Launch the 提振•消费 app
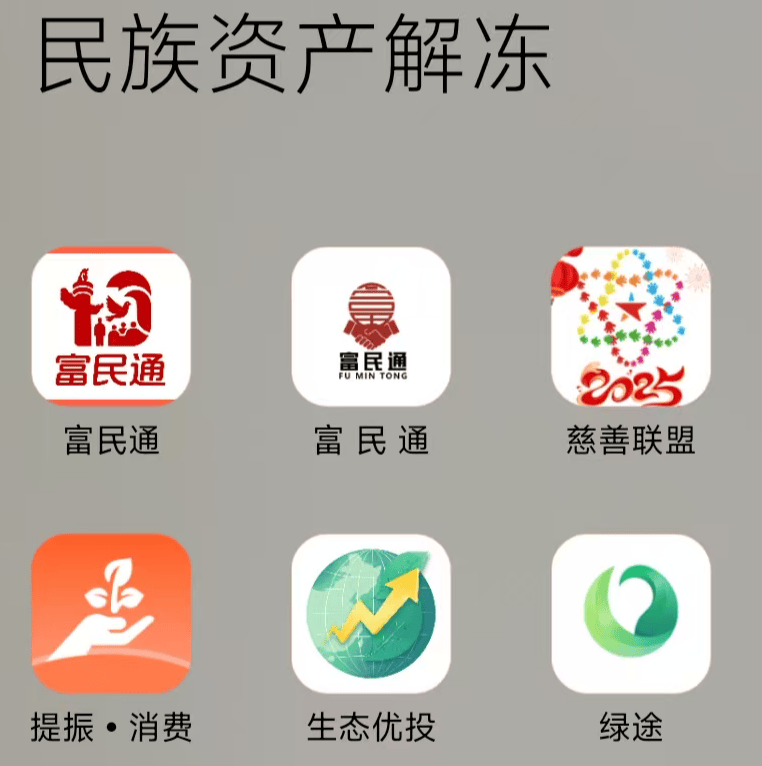762x766 pixels. point(111,614)
